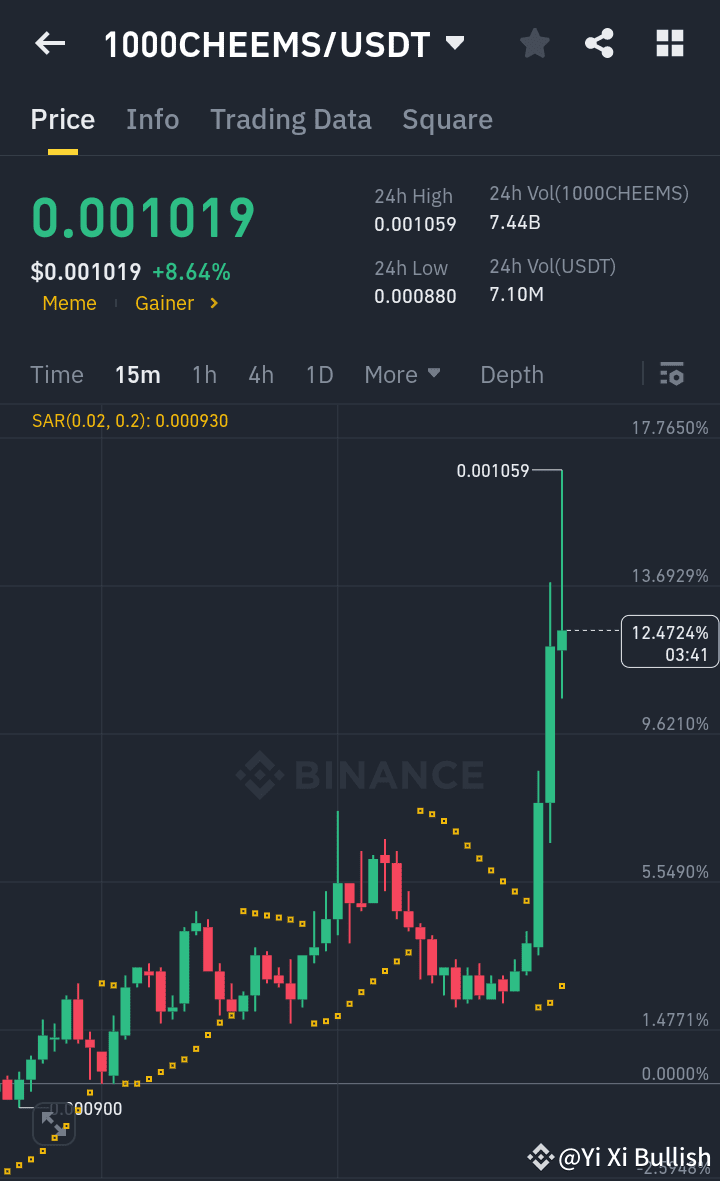Image resolution: width=720 pixels, height=1181 pixels.
Task: Select the Depth view
Action: [512, 374]
